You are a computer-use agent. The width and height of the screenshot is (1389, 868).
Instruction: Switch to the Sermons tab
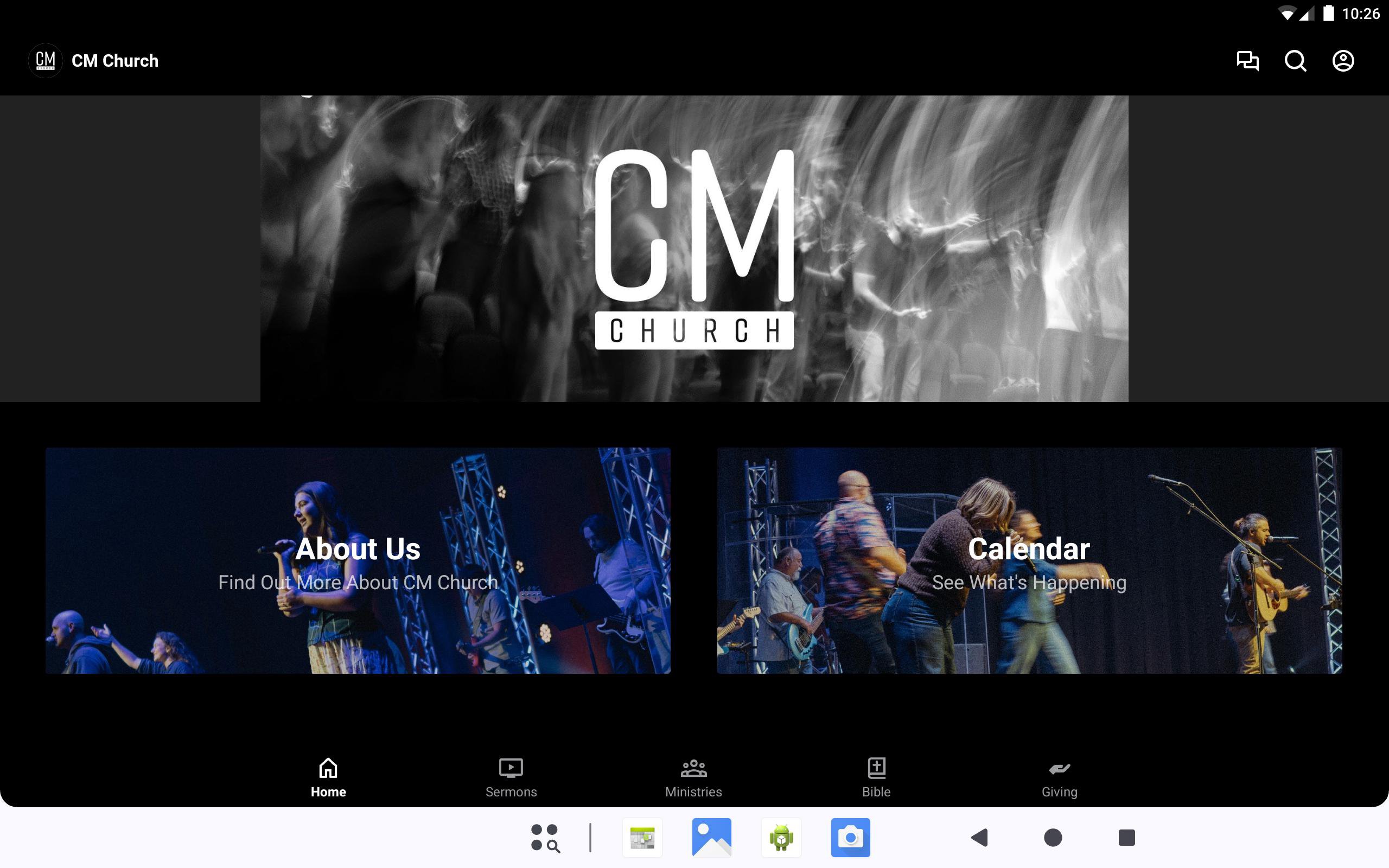[511, 777]
